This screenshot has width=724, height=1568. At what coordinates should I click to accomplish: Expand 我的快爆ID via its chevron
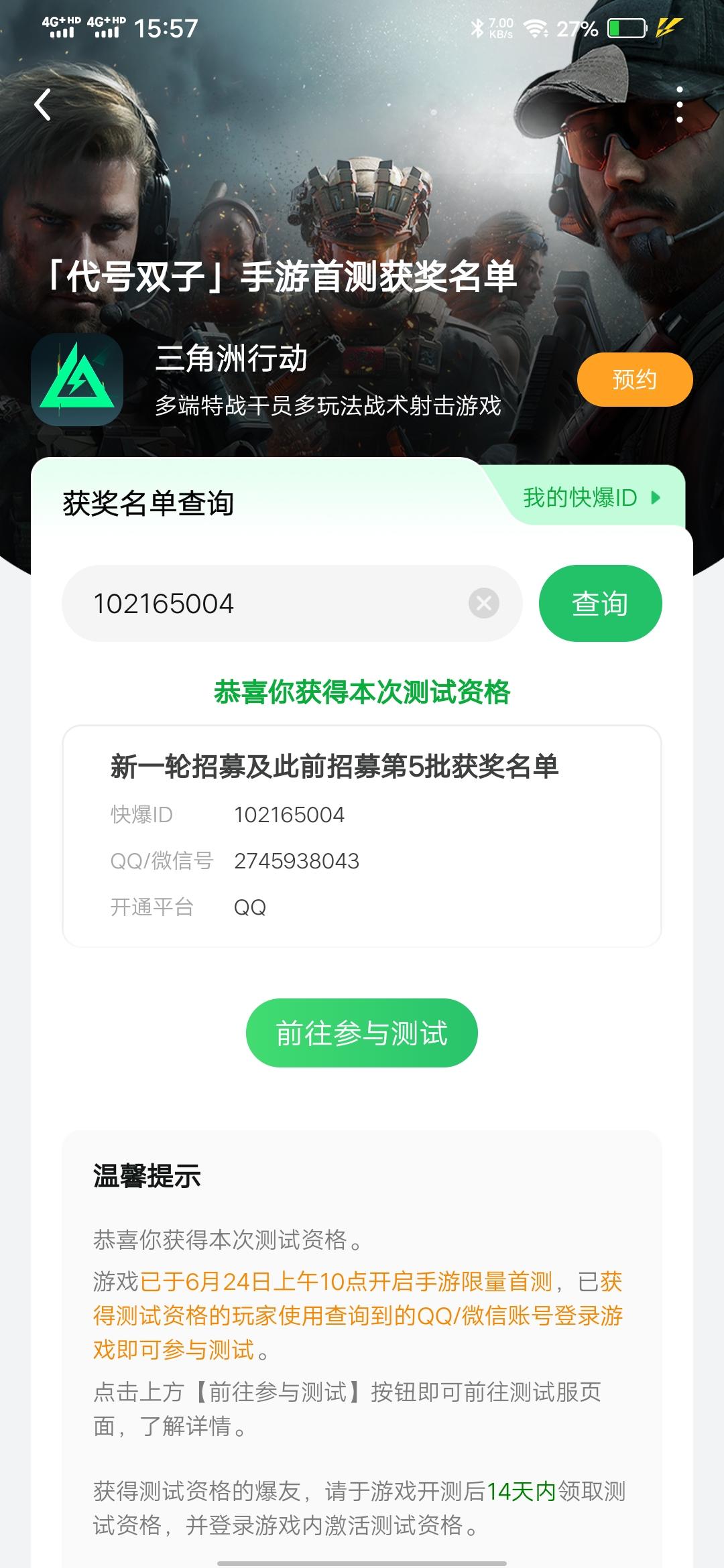[656, 497]
